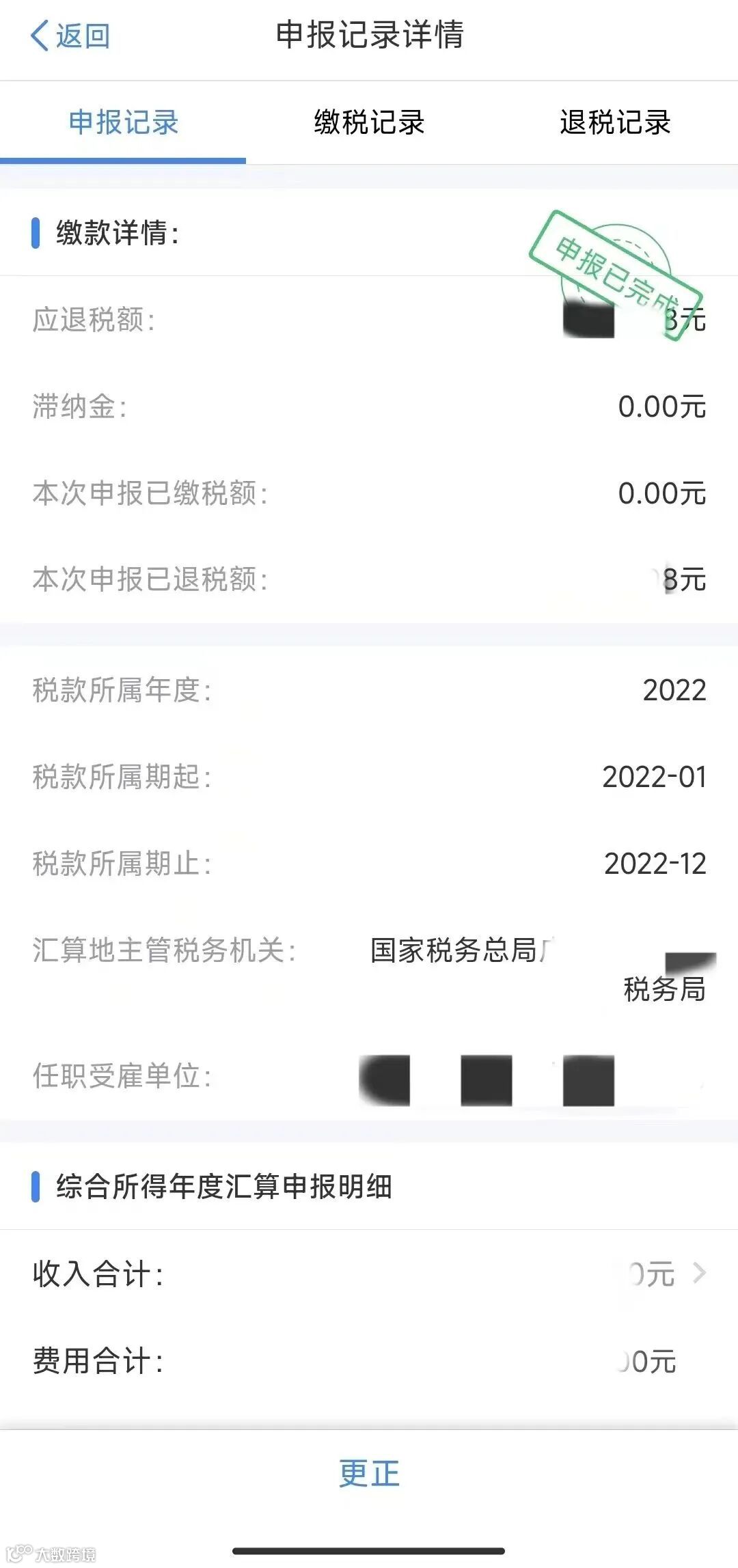Switch to the 缴税记录 tab

(369, 123)
